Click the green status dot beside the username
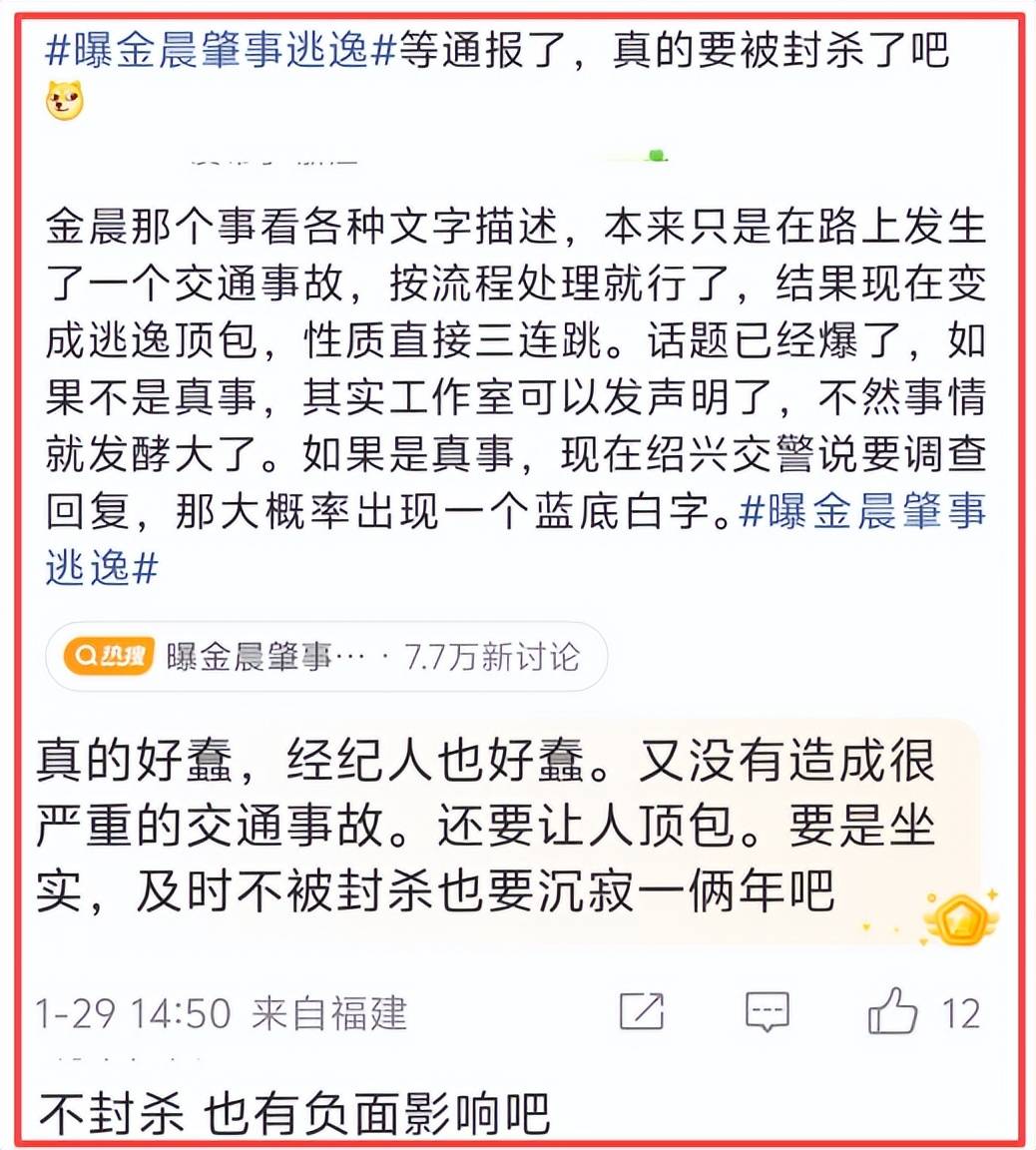The width and height of the screenshot is (1036, 1150). coord(657,154)
